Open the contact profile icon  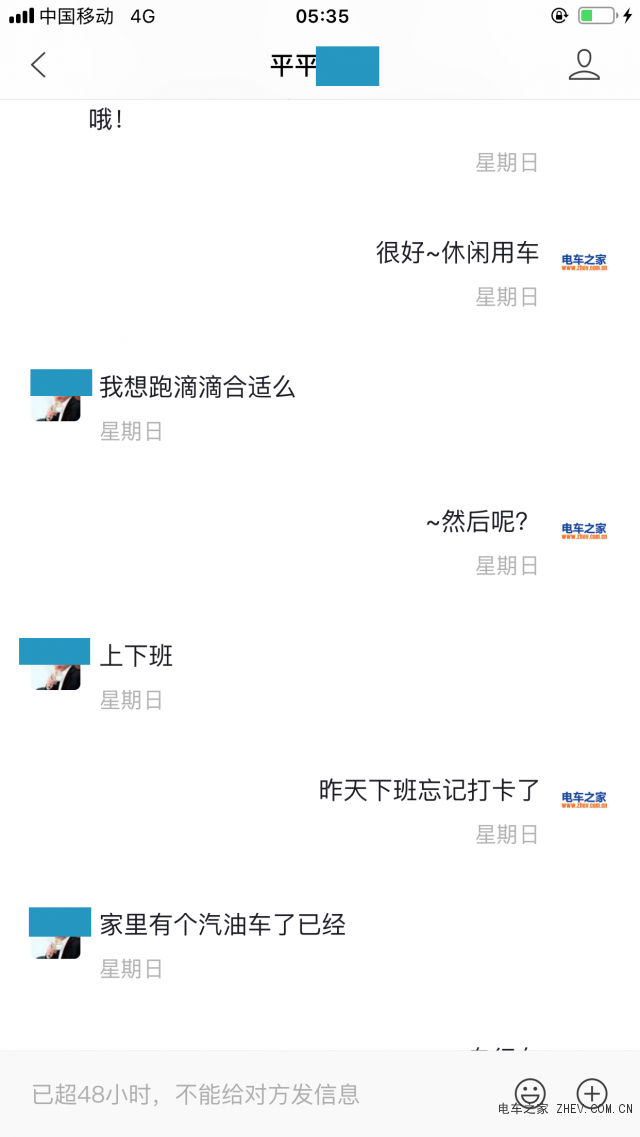pyautogui.click(x=584, y=65)
